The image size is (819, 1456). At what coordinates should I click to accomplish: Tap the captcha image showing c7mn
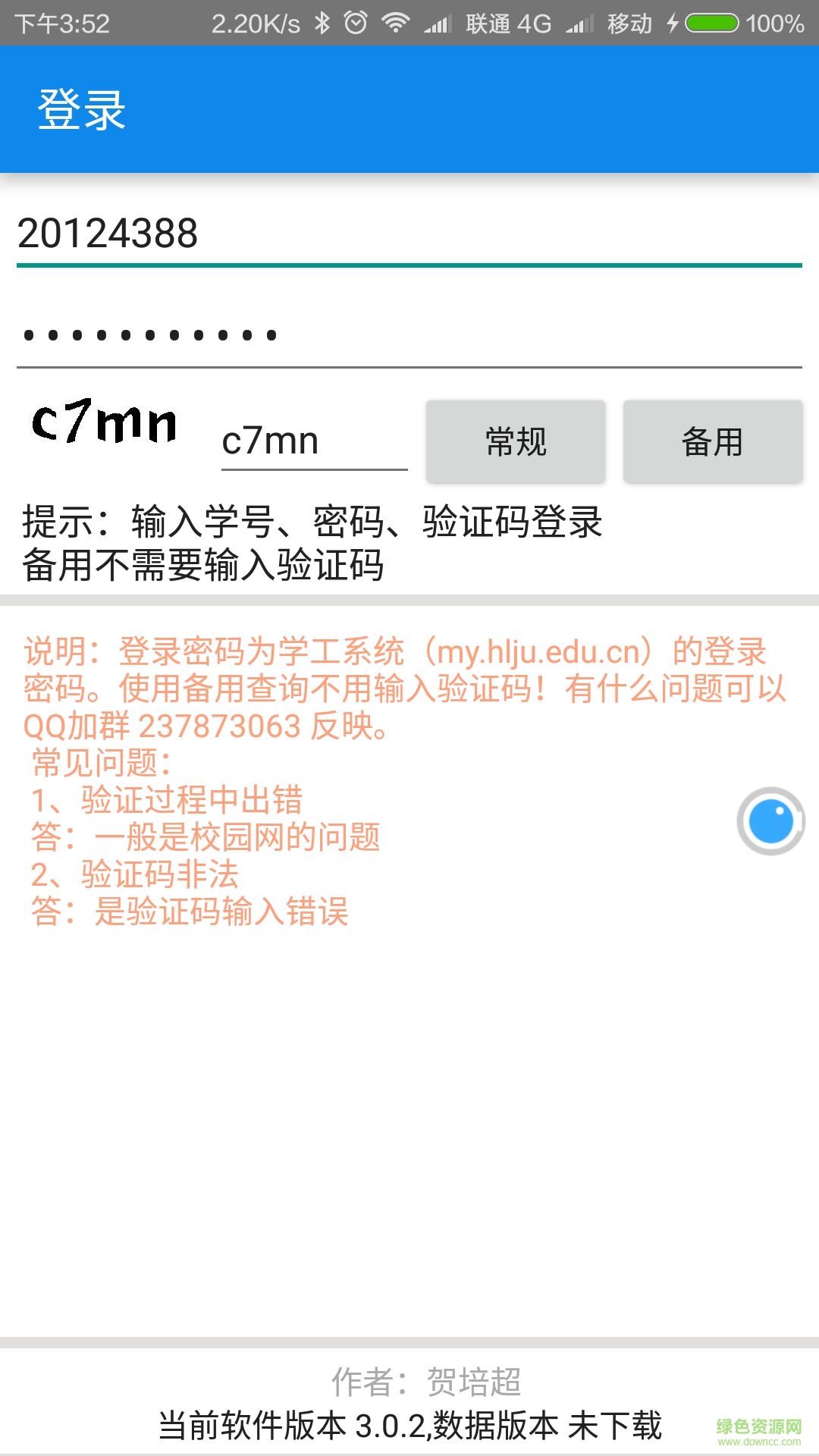pos(102,425)
